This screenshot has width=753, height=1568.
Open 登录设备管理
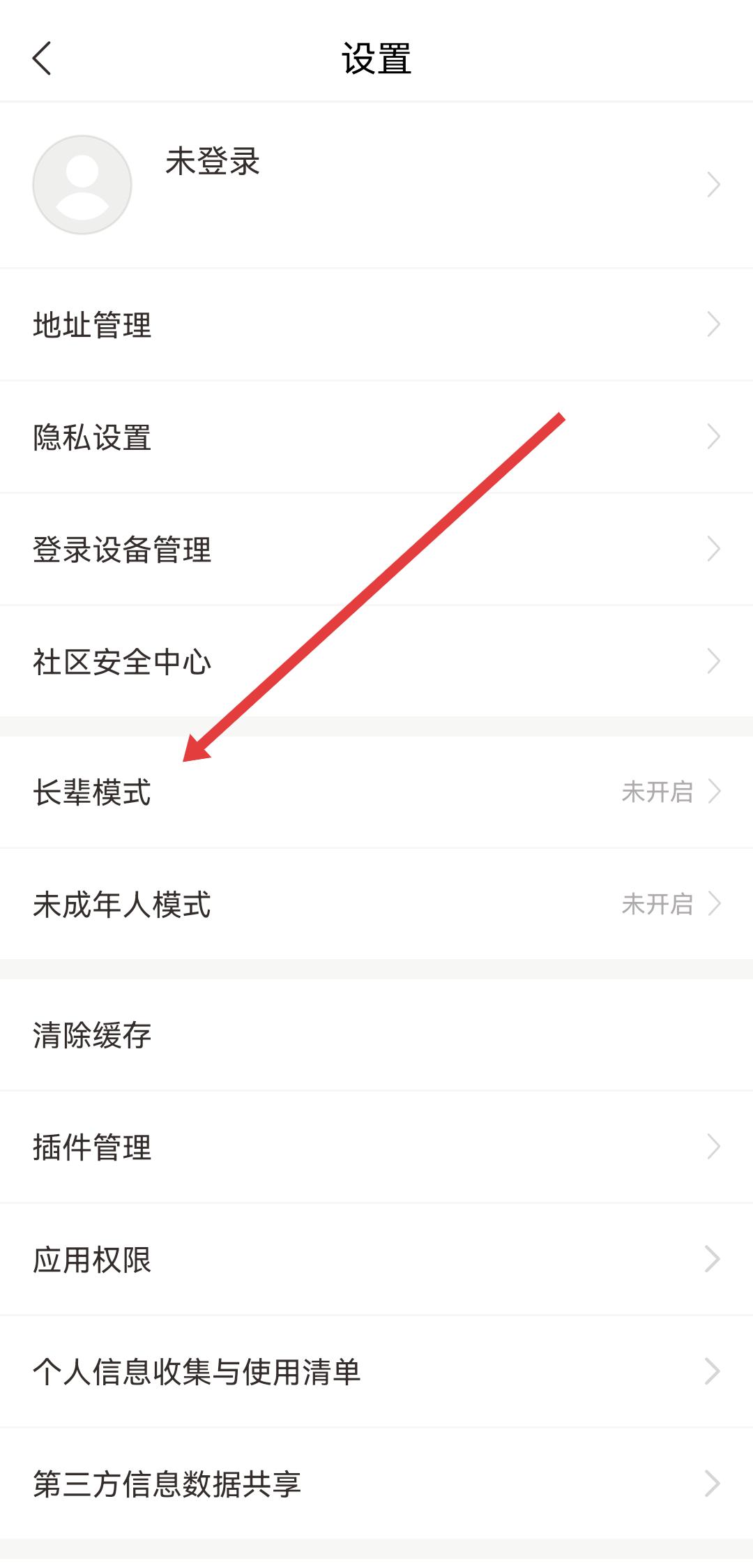[x=376, y=550]
